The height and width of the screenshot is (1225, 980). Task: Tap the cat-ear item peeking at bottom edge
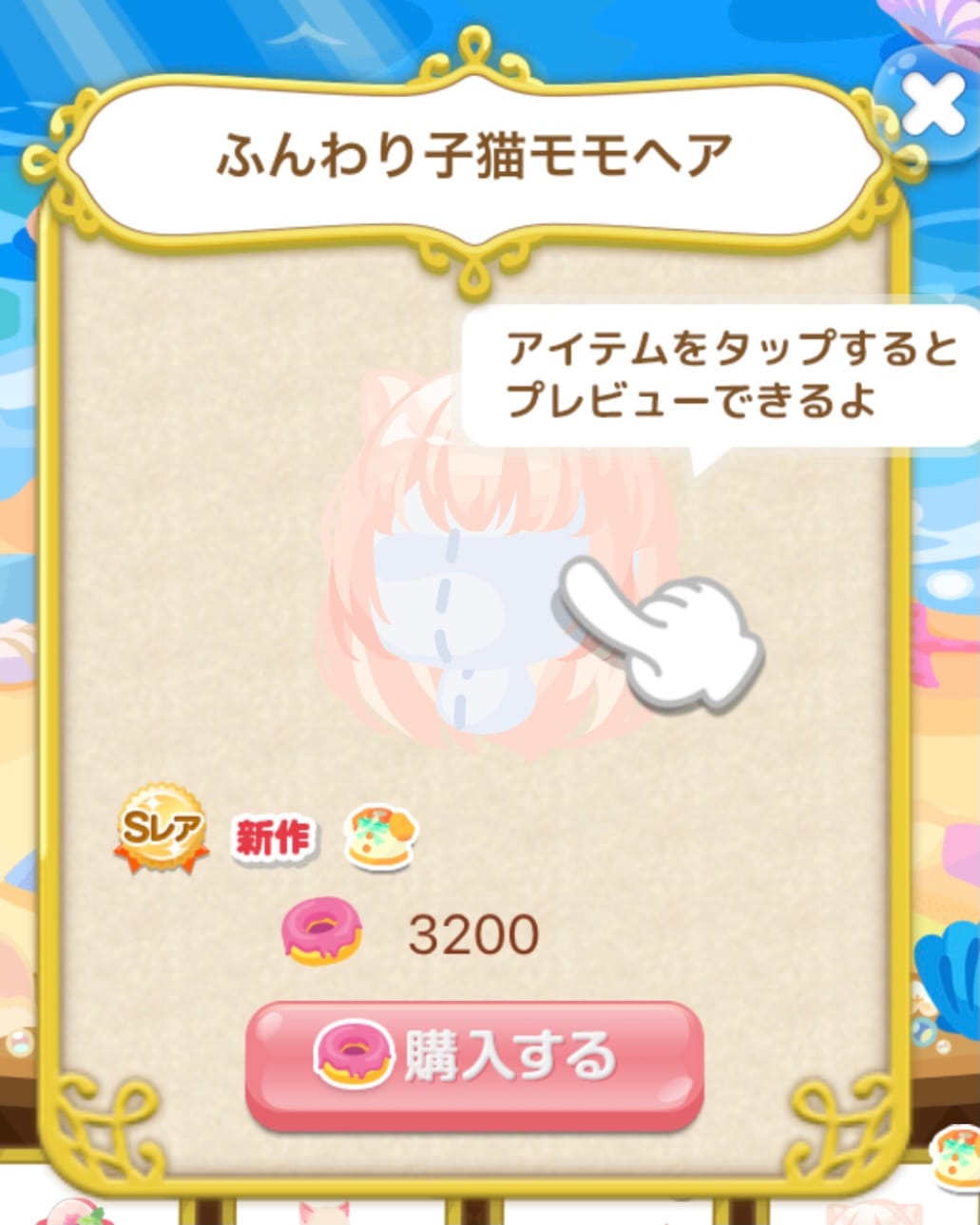point(323,1216)
